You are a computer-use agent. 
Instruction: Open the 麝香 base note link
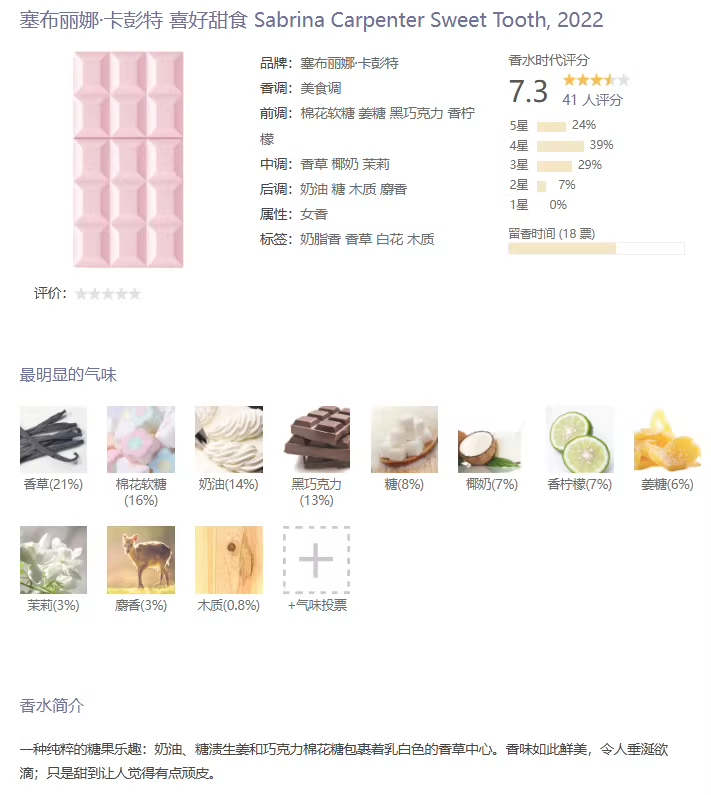click(x=393, y=189)
